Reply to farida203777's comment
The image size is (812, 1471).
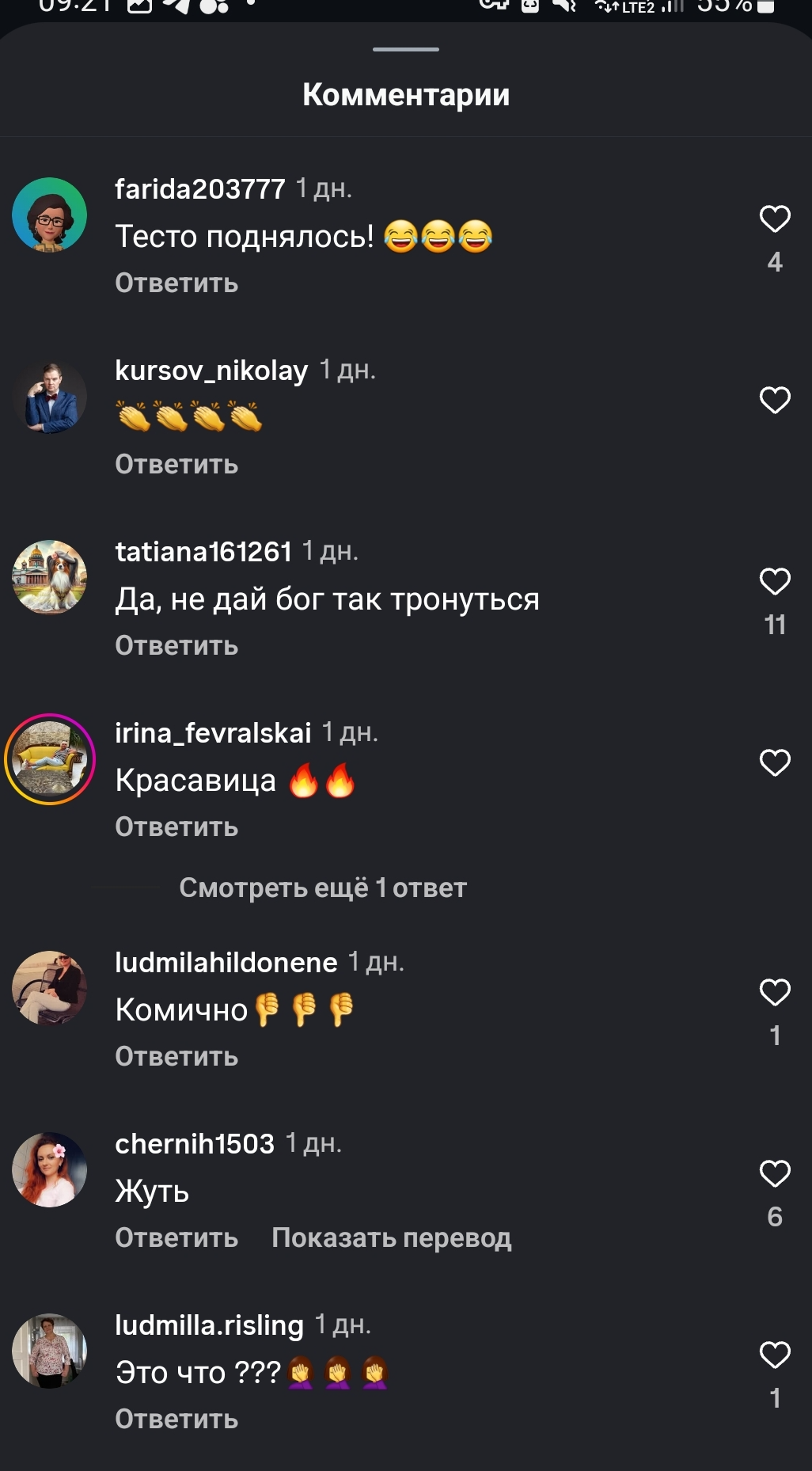176,283
